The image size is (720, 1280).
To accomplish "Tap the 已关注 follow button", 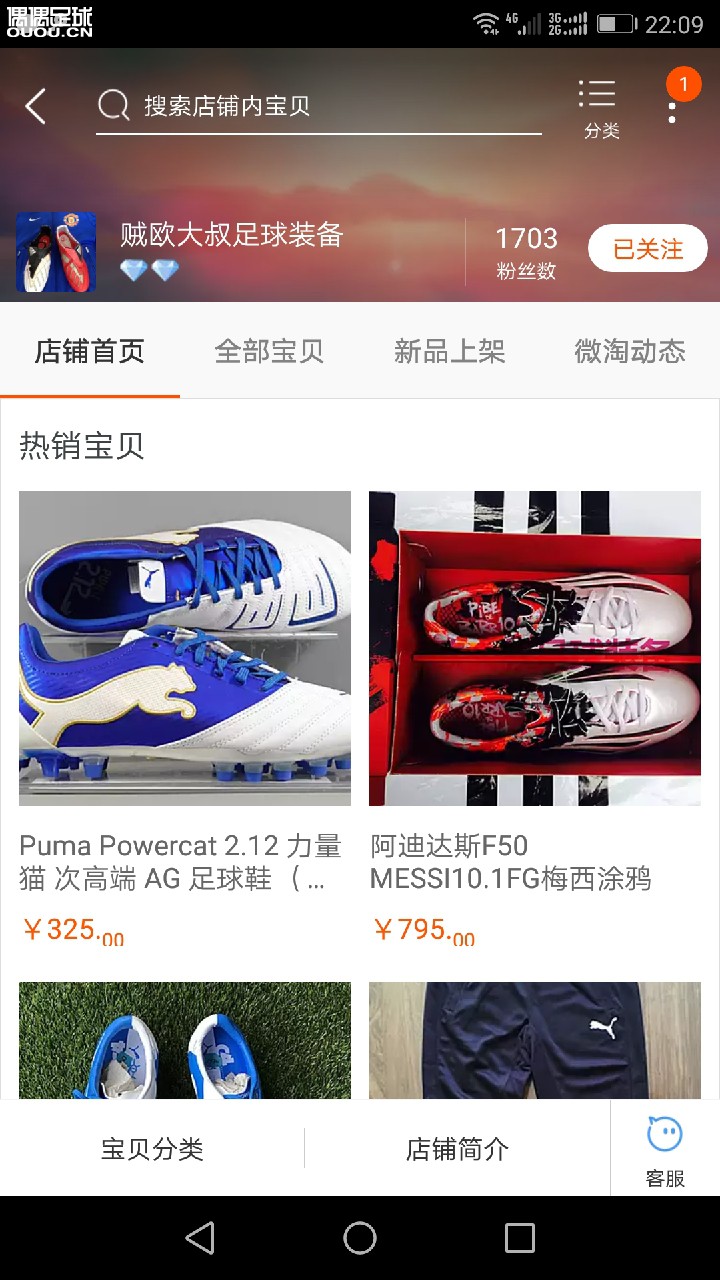I will click(x=647, y=249).
